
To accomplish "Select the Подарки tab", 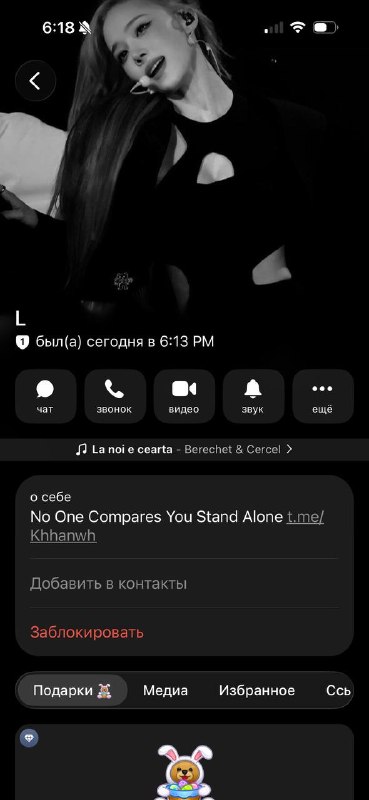I will coord(72,690).
